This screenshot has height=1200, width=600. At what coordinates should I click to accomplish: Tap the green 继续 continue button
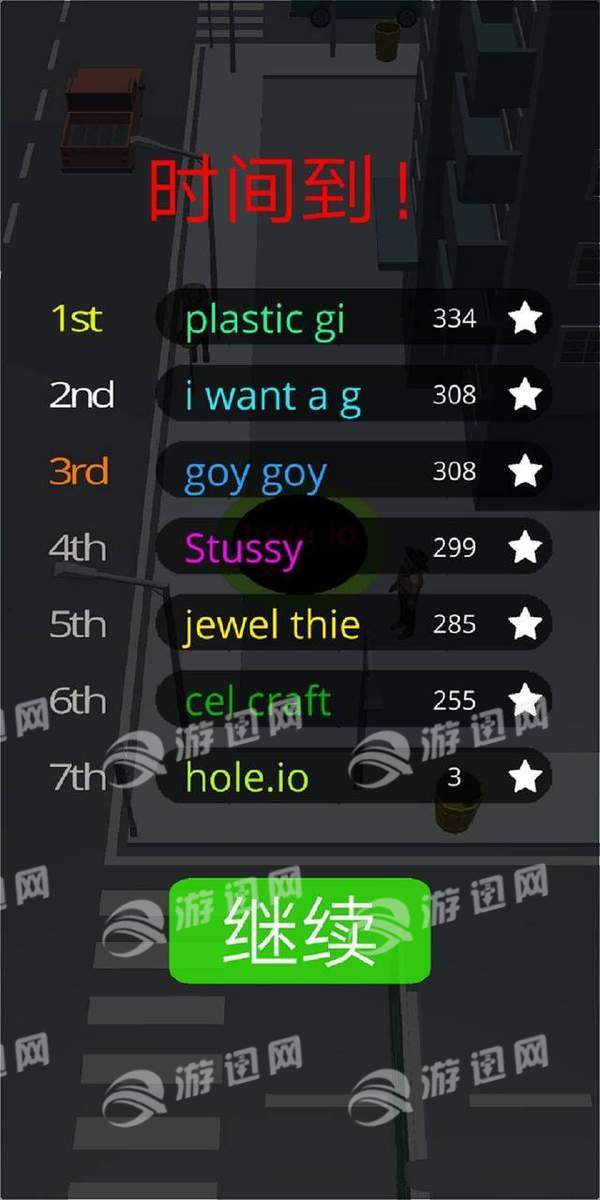coord(300,930)
